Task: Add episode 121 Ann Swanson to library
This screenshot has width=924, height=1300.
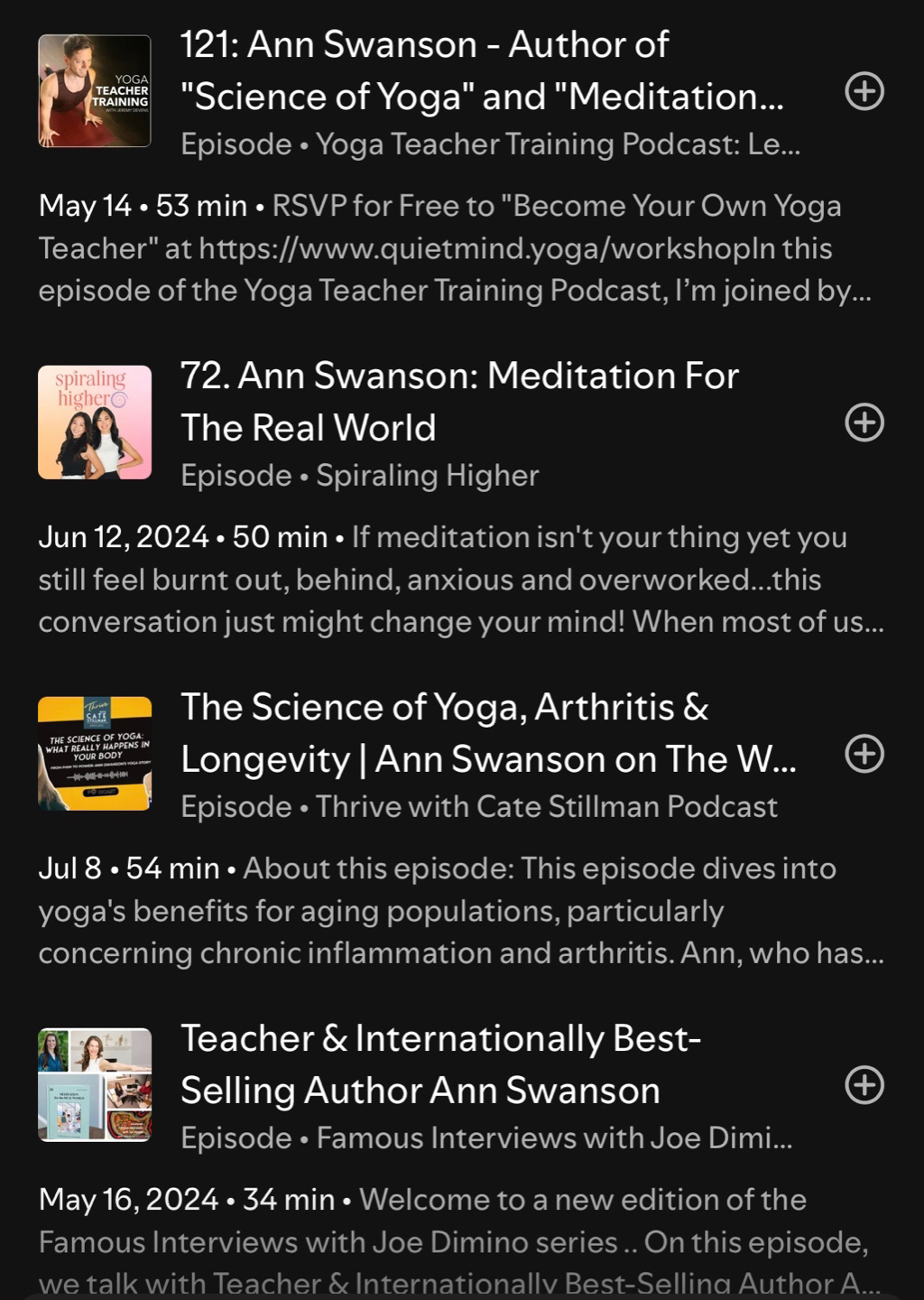Action: coord(864,91)
